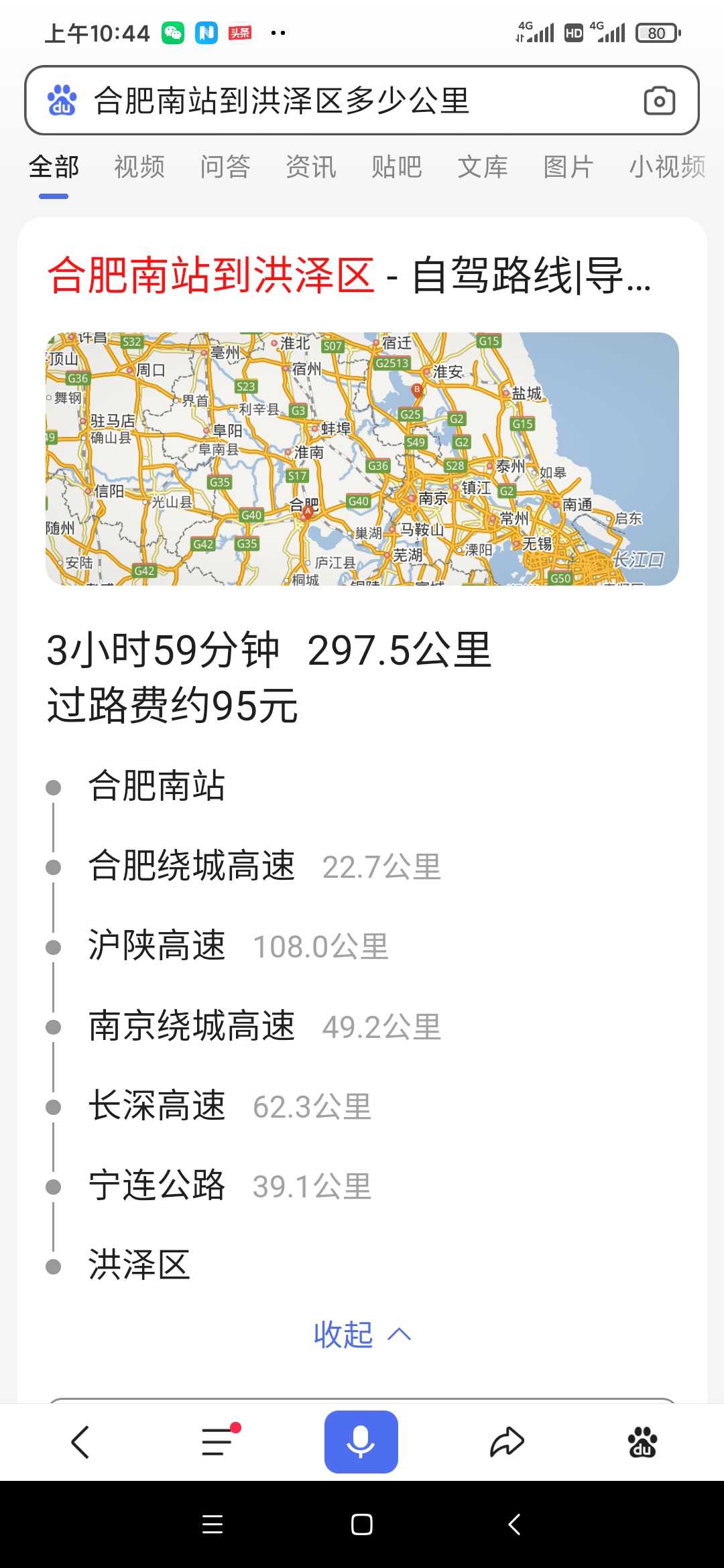Open camera image search
724x1568 pixels.
pos(659,101)
